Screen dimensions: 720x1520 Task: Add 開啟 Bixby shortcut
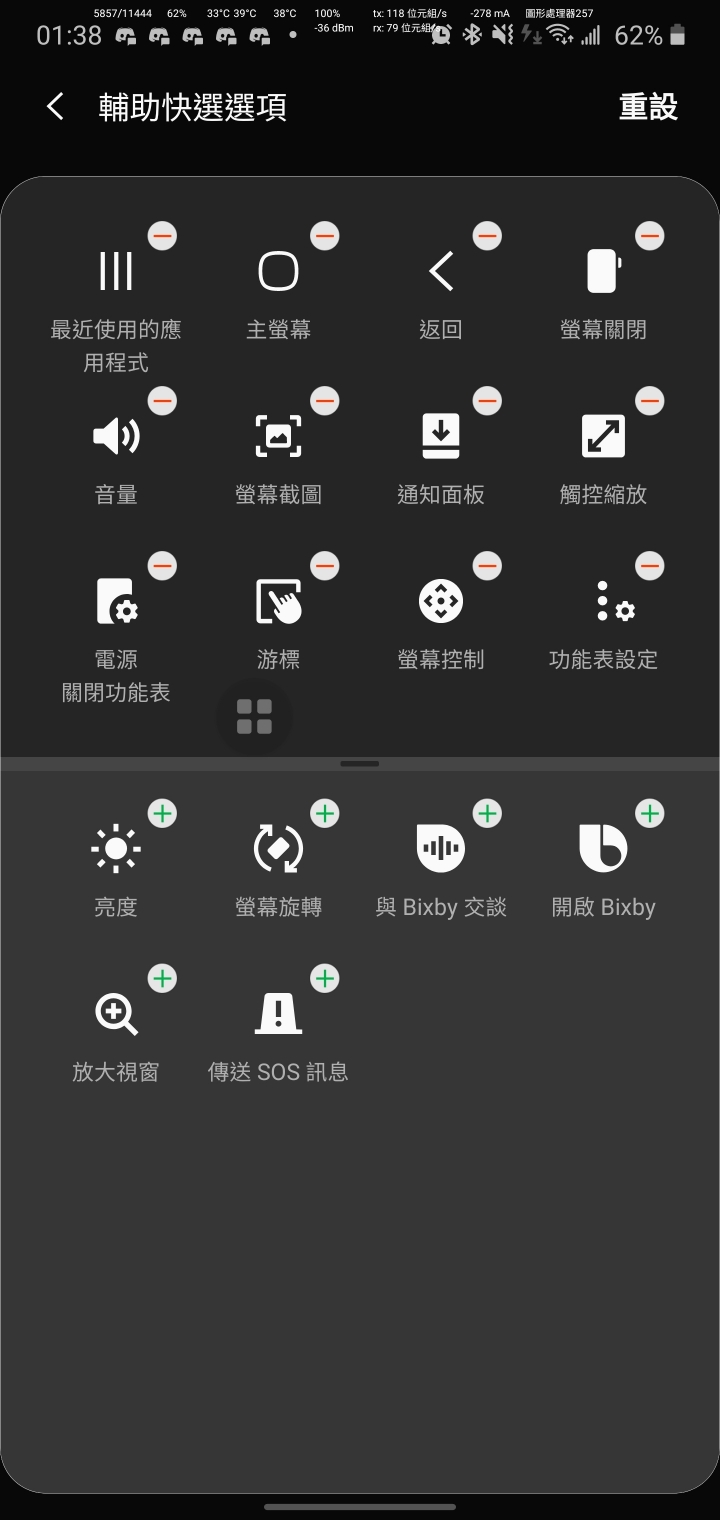point(650,814)
